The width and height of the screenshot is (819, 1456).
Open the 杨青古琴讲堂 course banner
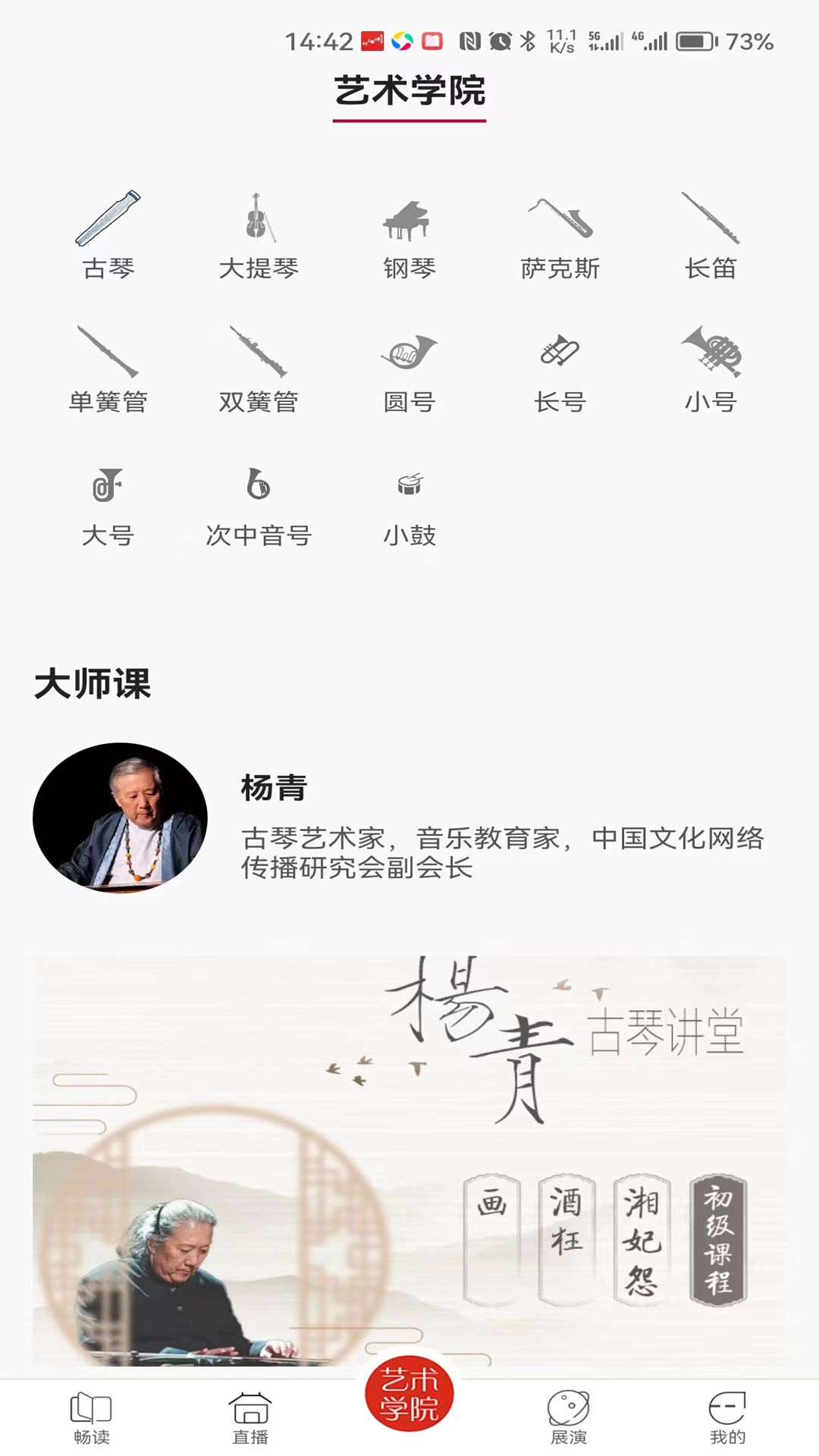[x=409, y=1160]
